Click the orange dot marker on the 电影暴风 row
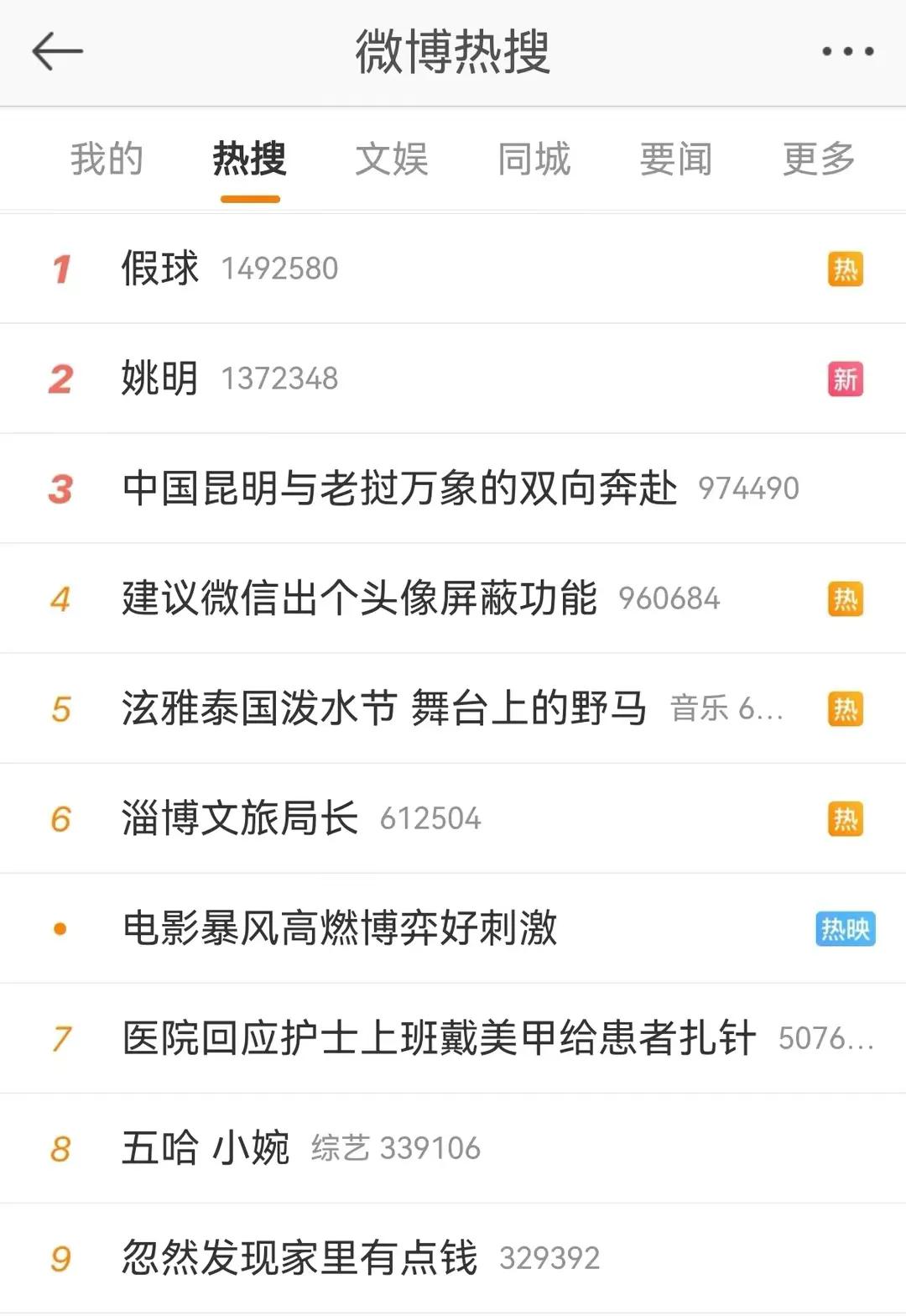This screenshot has width=906, height=1316. click(x=59, y=928)
